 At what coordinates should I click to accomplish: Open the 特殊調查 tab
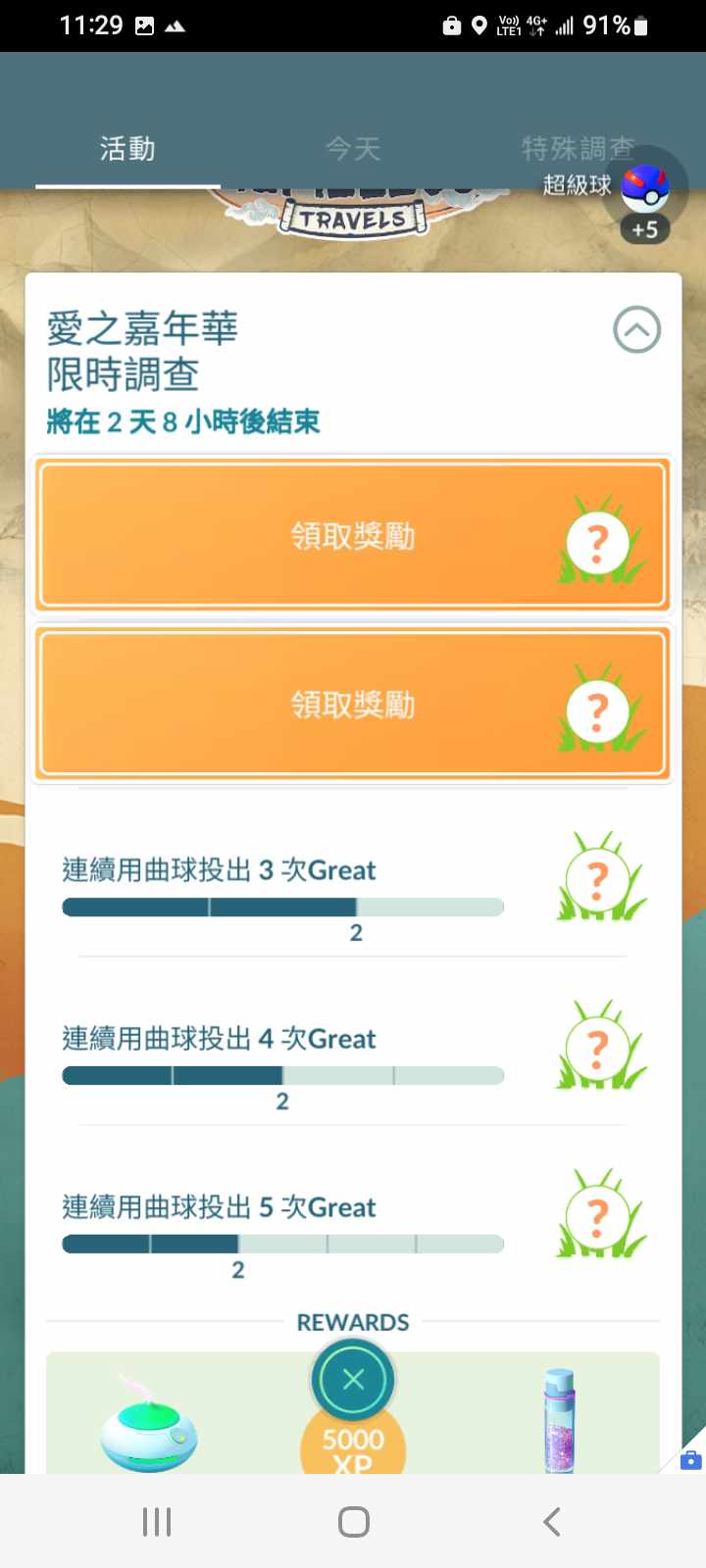coord(577,149)
